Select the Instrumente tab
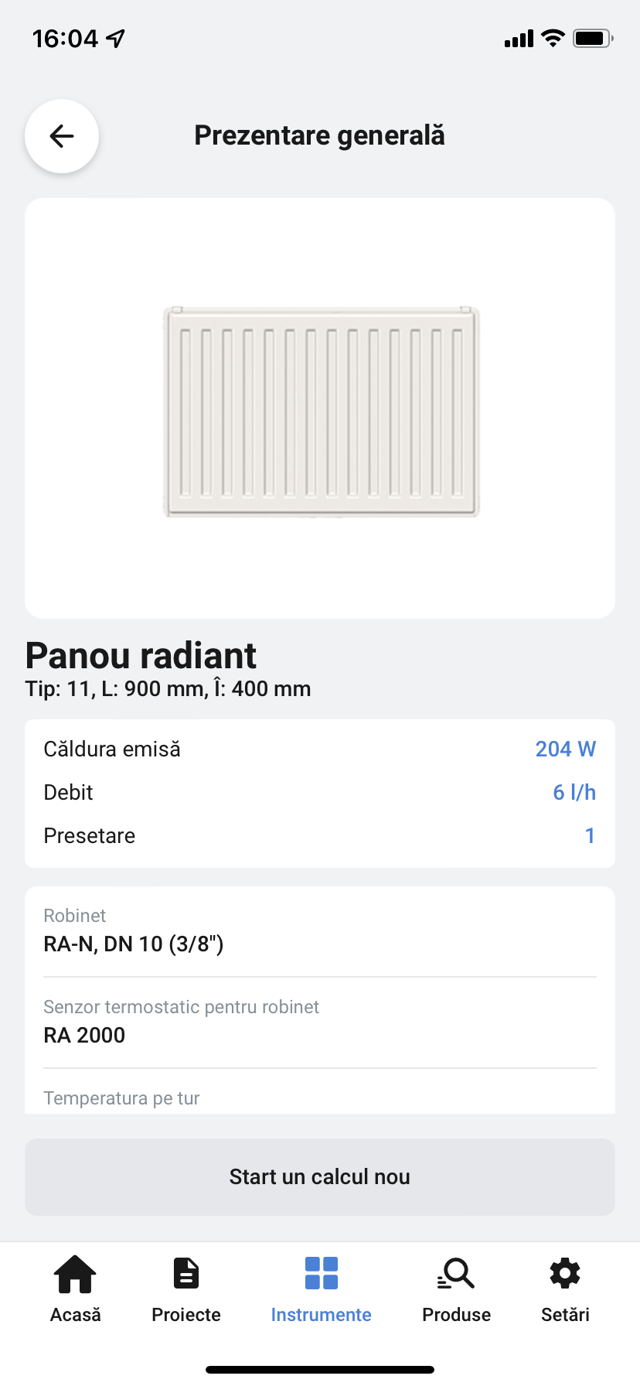Viewport: 640px width, 1385px height. [x=321, y=1289]
